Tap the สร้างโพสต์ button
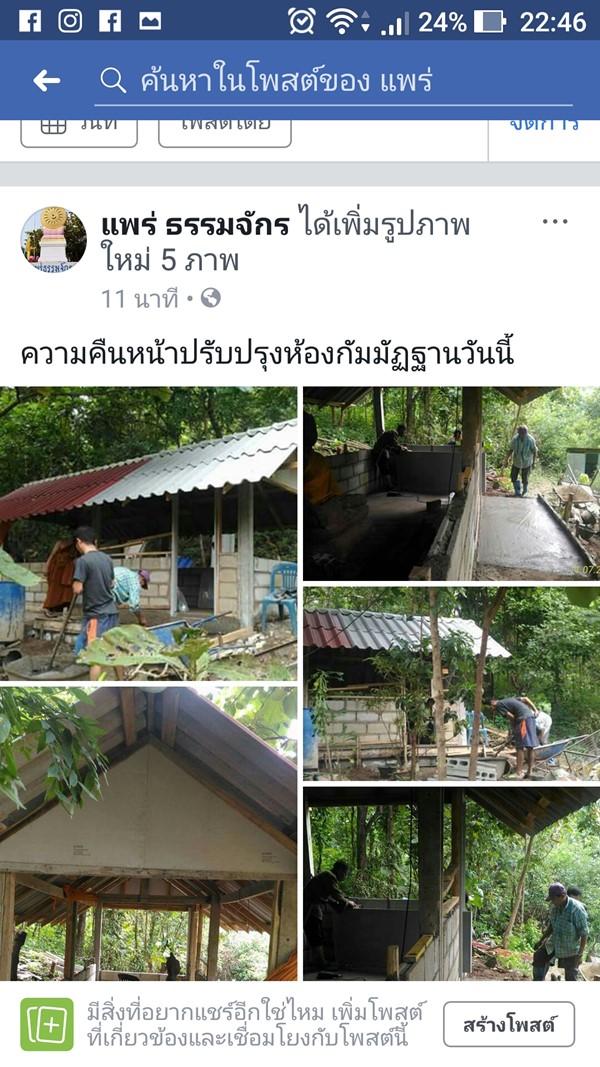600x1067 pixels. pyautogui.click(x=509, y=1024)
